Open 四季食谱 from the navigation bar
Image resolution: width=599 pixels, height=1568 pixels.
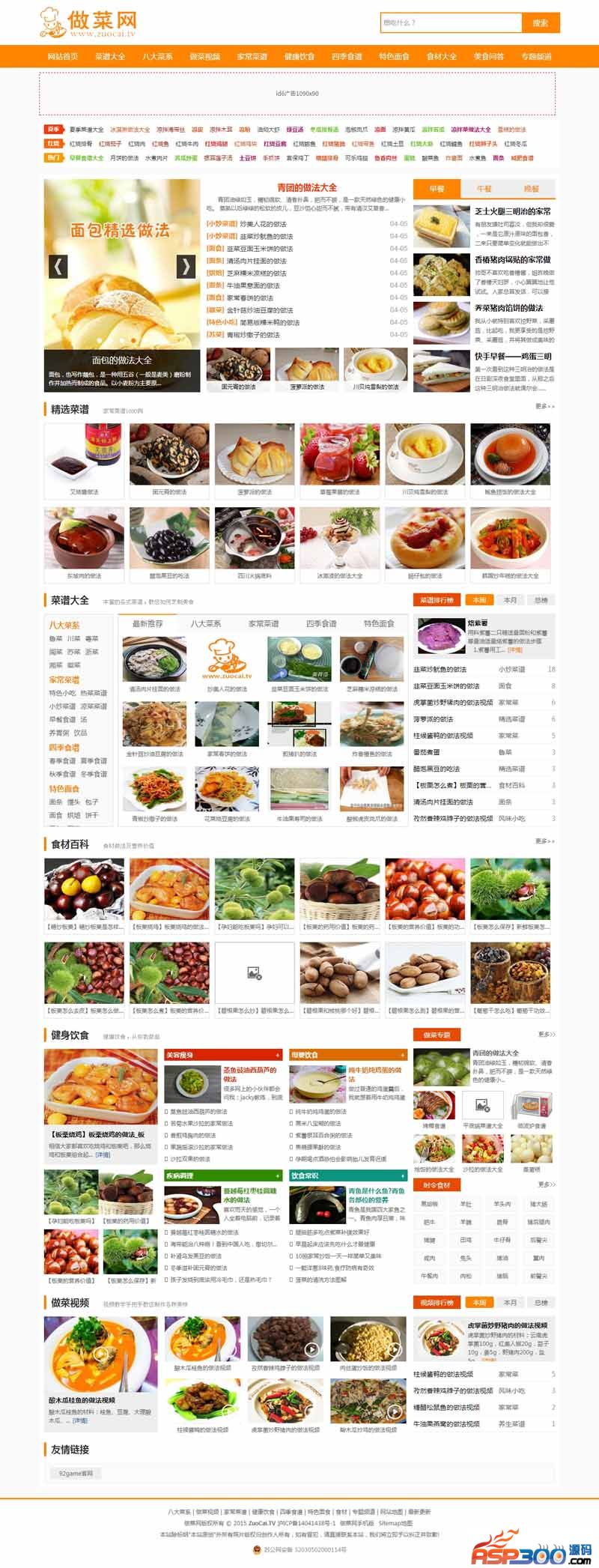345,55
